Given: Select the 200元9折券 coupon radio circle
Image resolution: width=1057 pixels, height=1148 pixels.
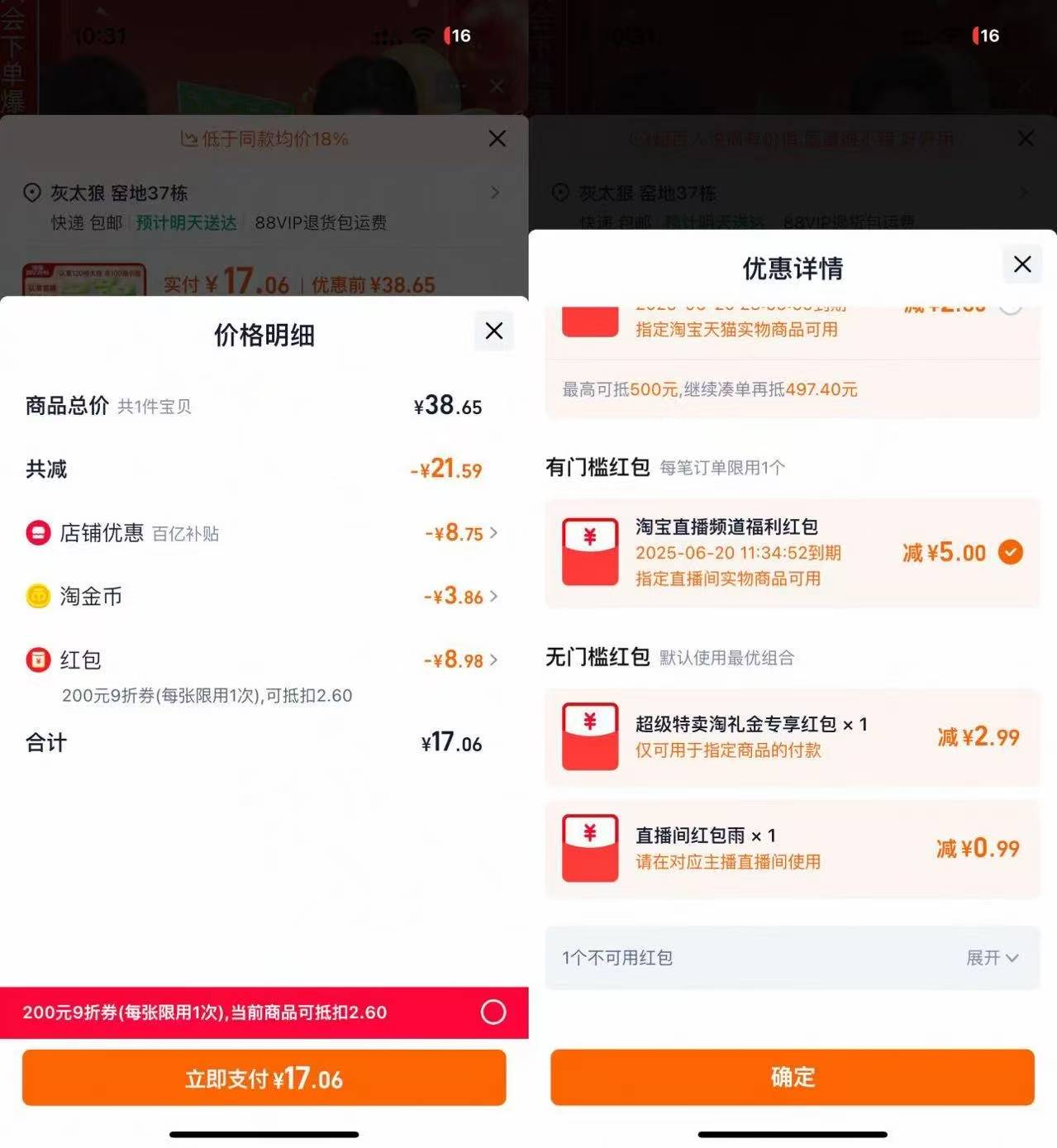Looking at the screenshot, I should point(493,1012).
